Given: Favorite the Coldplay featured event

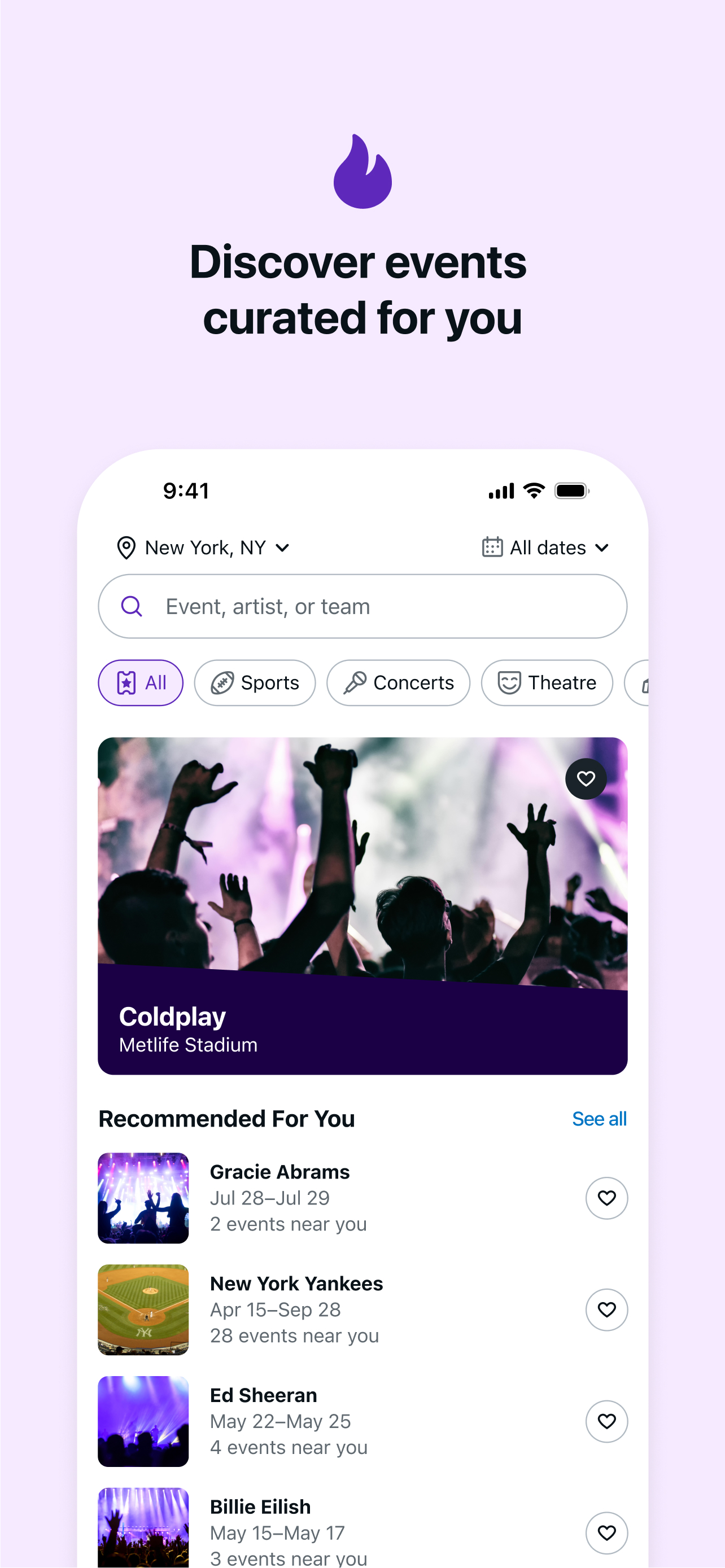Looking at the screenshot, I should 586,778.
